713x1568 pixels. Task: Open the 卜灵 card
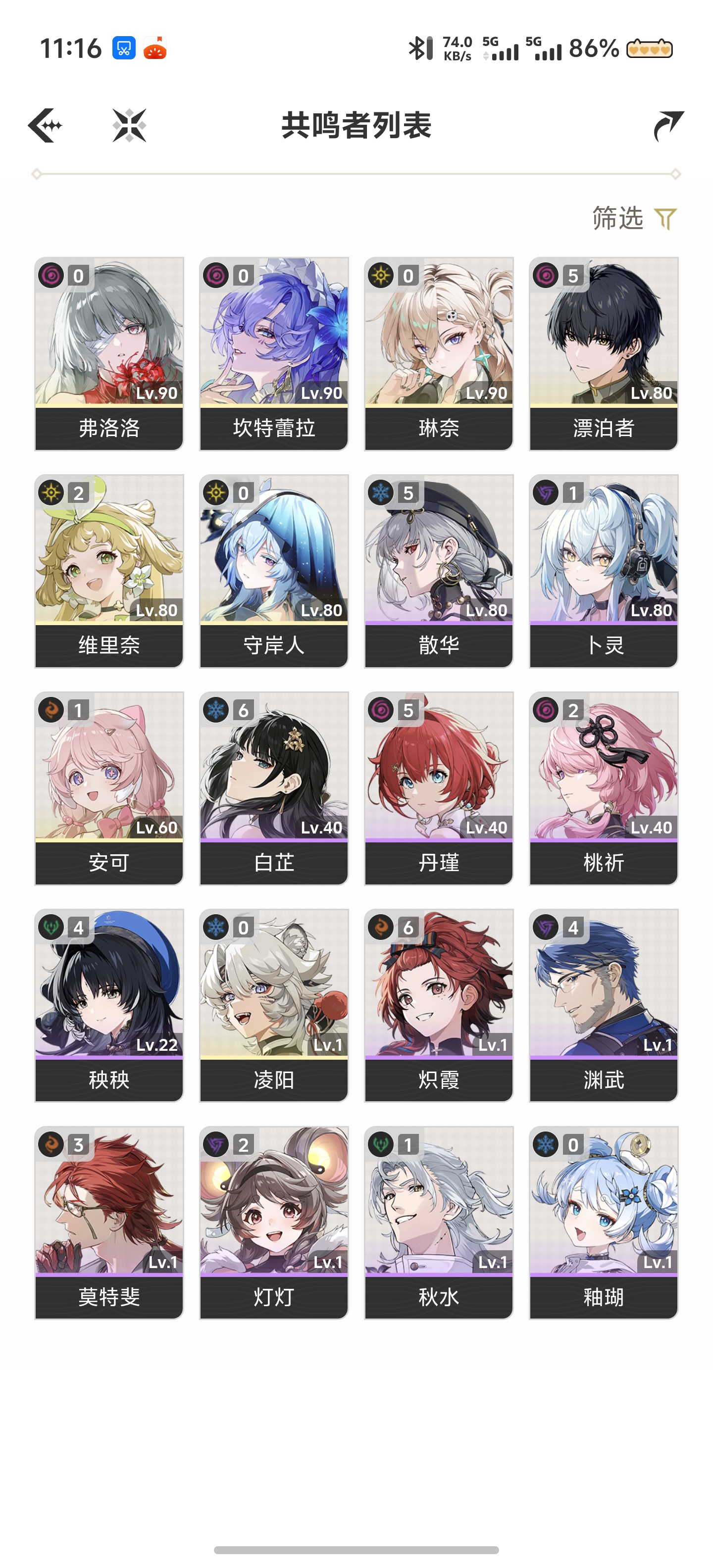[x=604, y=570]
